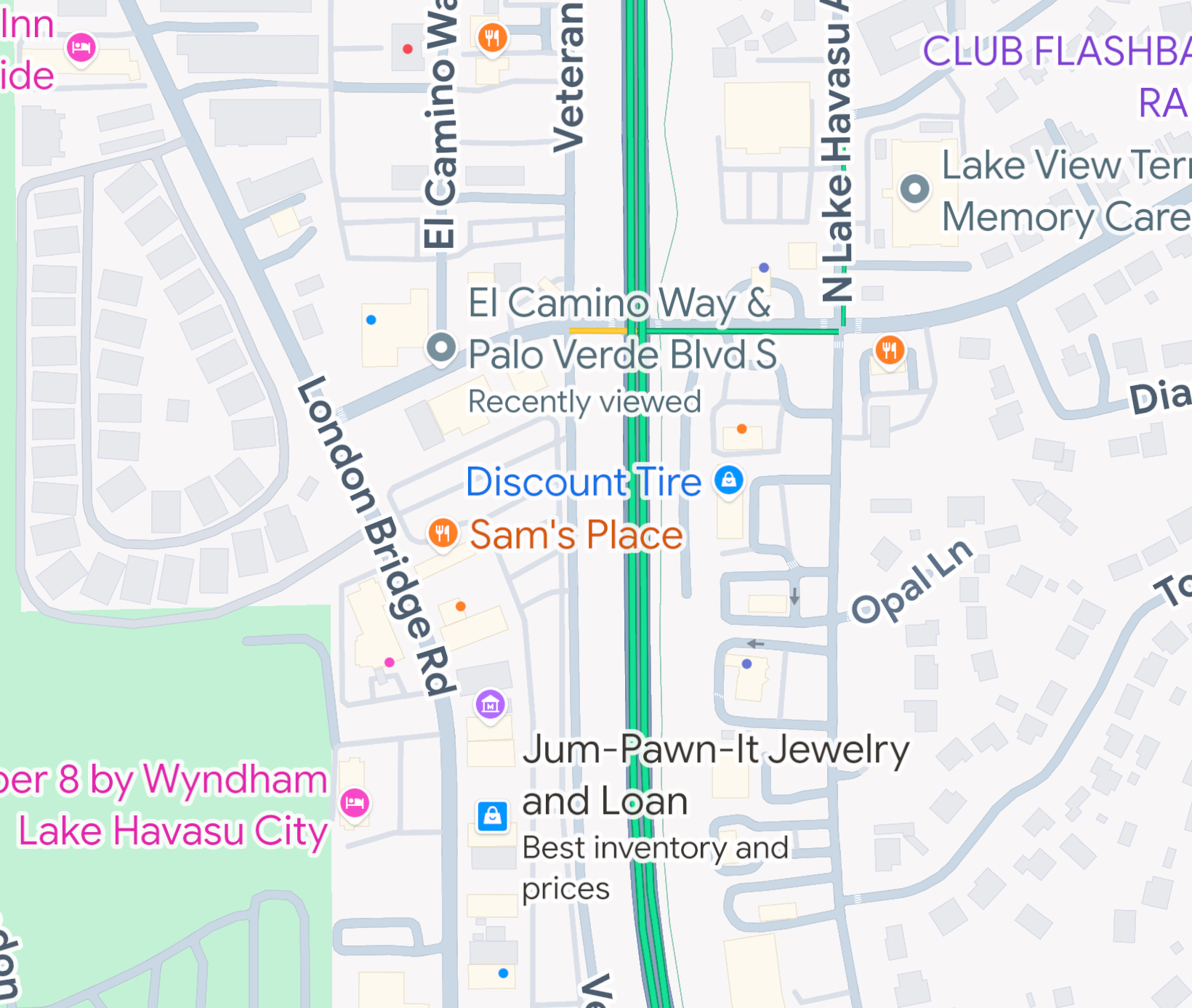Tap the El Camino Way & Palo Verde marker

coord(441,348)
